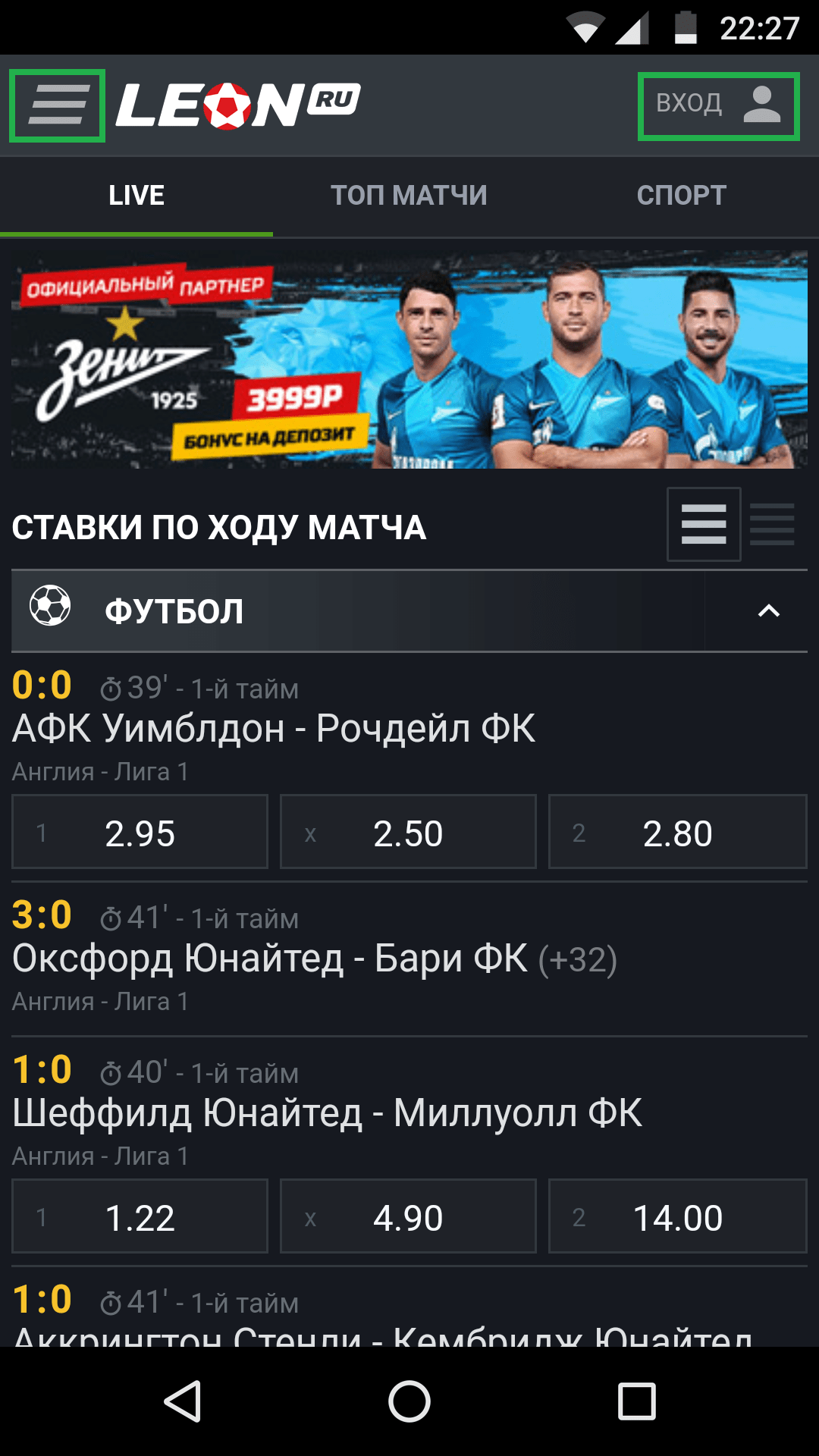Viewport: 819px width, 1456px height.
Task: Bet on Рочдейл win at 2.80
Action: (677, 832)
